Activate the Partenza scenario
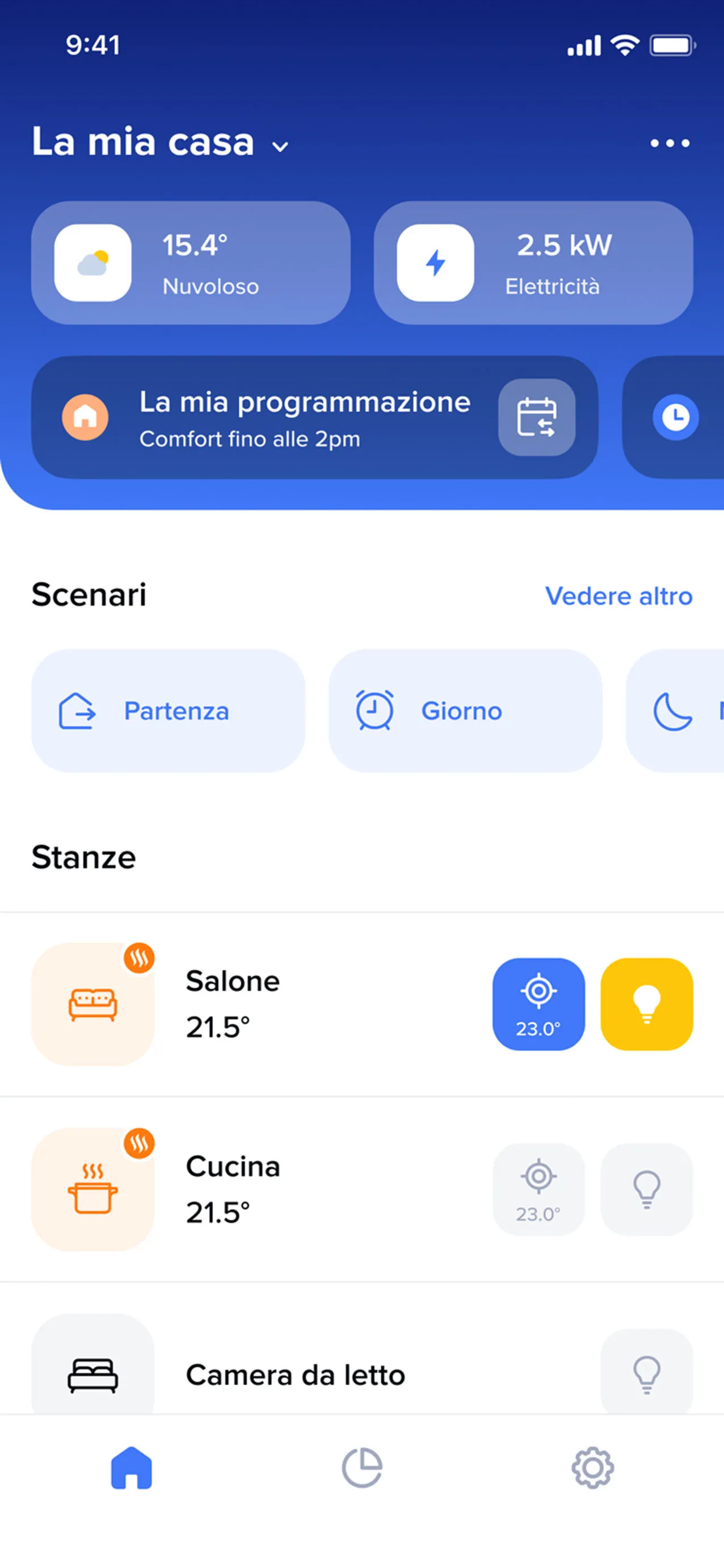 click(x=168, y=711)
